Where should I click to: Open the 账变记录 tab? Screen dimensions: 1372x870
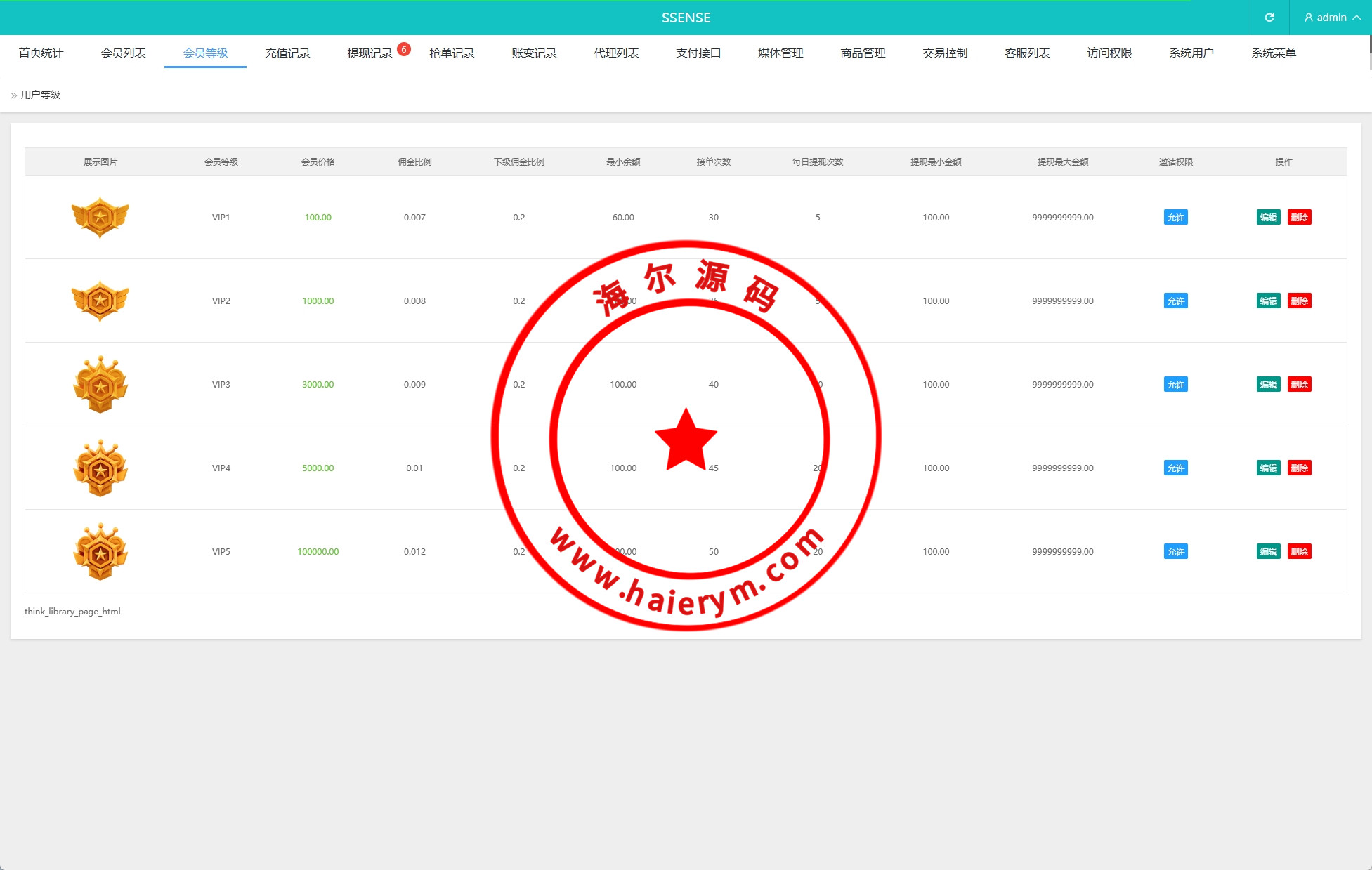pos(534,53)
